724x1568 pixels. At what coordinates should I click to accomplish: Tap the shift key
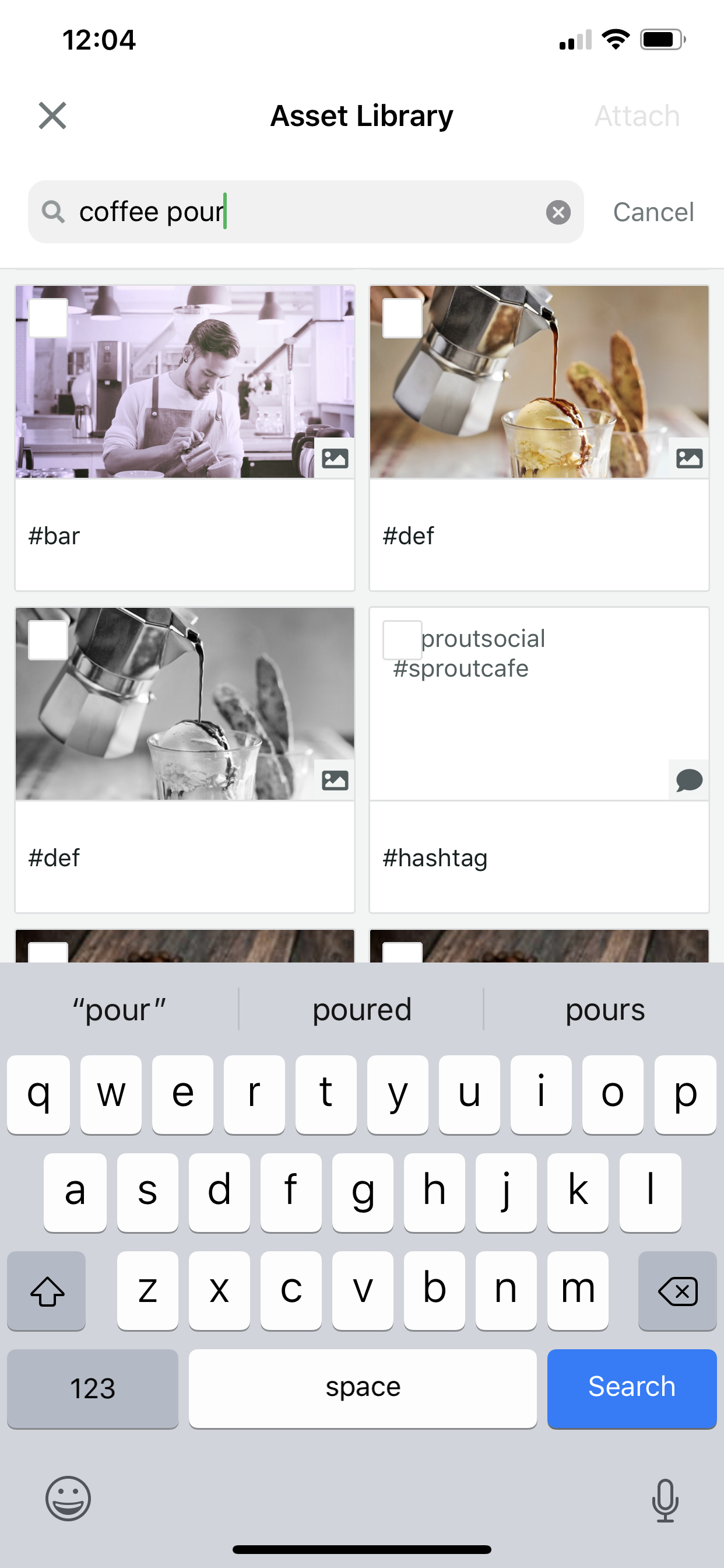coord(47,1290)
